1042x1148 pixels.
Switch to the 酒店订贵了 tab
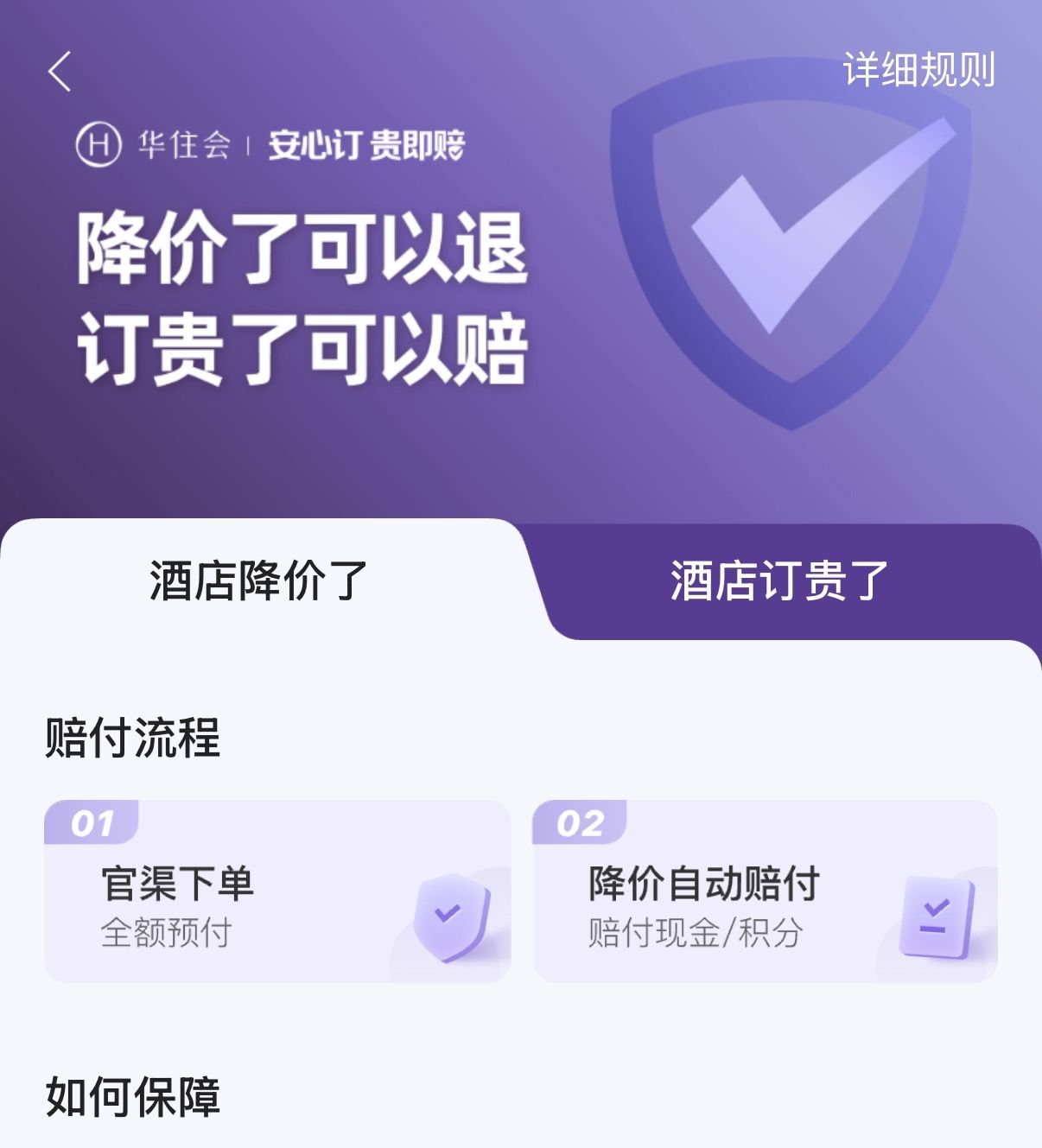[x=779, y=580]
